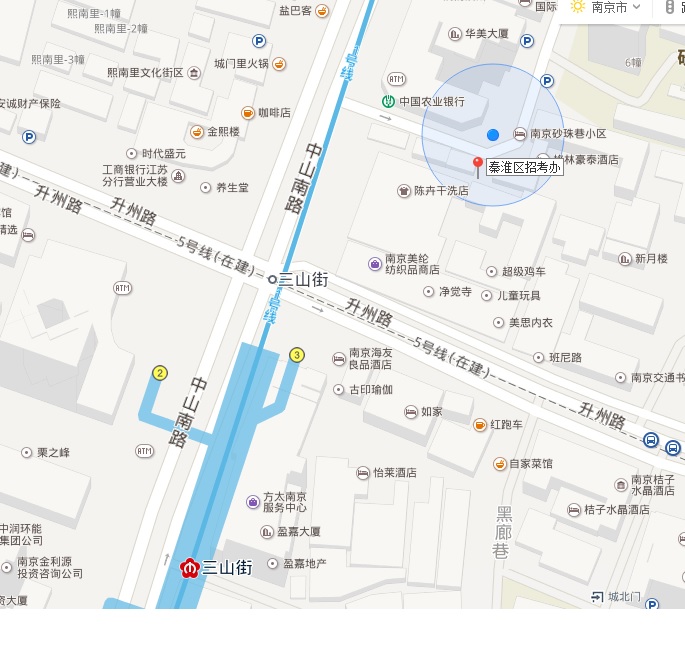The height and width of the screenshot is (656, 685).
Task: Toggle the traffic light layer icon
Action: [x=671, y=7]
